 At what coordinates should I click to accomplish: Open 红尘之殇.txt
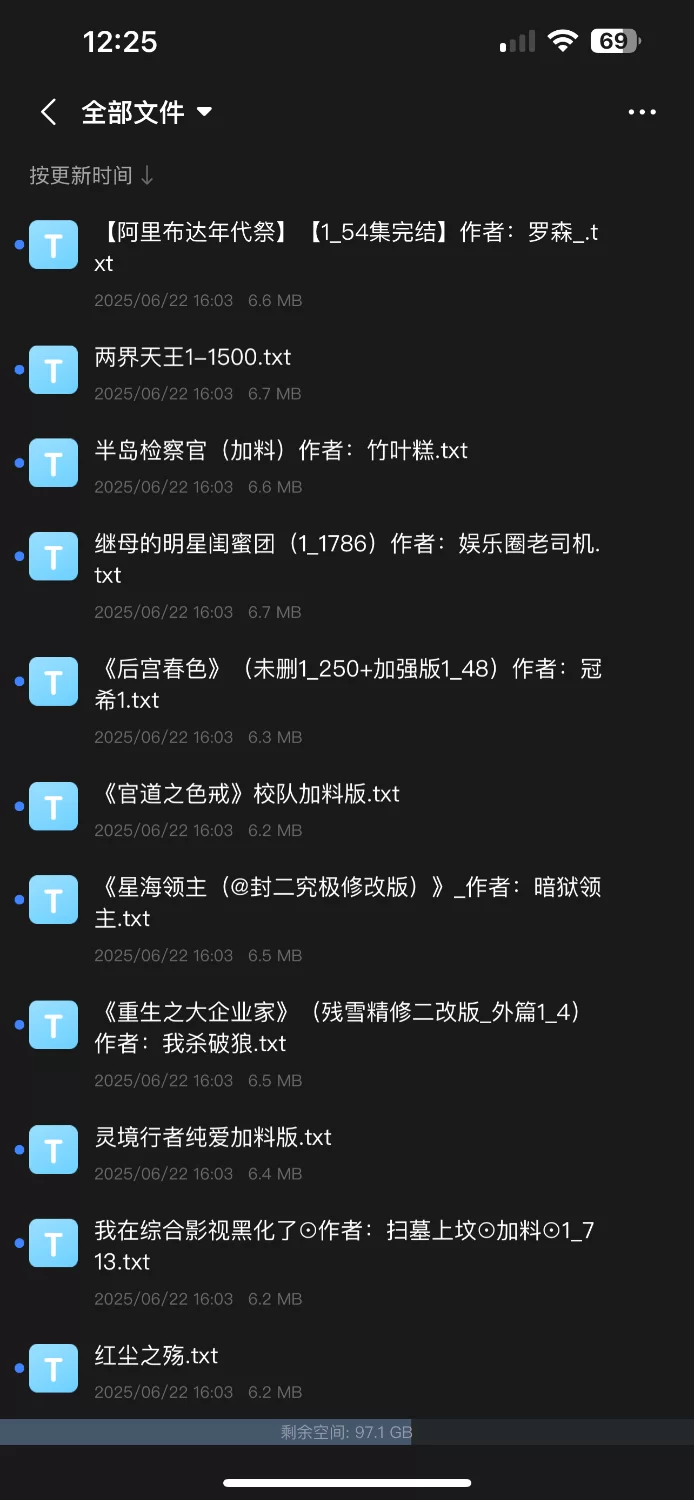click(156, 1356)
